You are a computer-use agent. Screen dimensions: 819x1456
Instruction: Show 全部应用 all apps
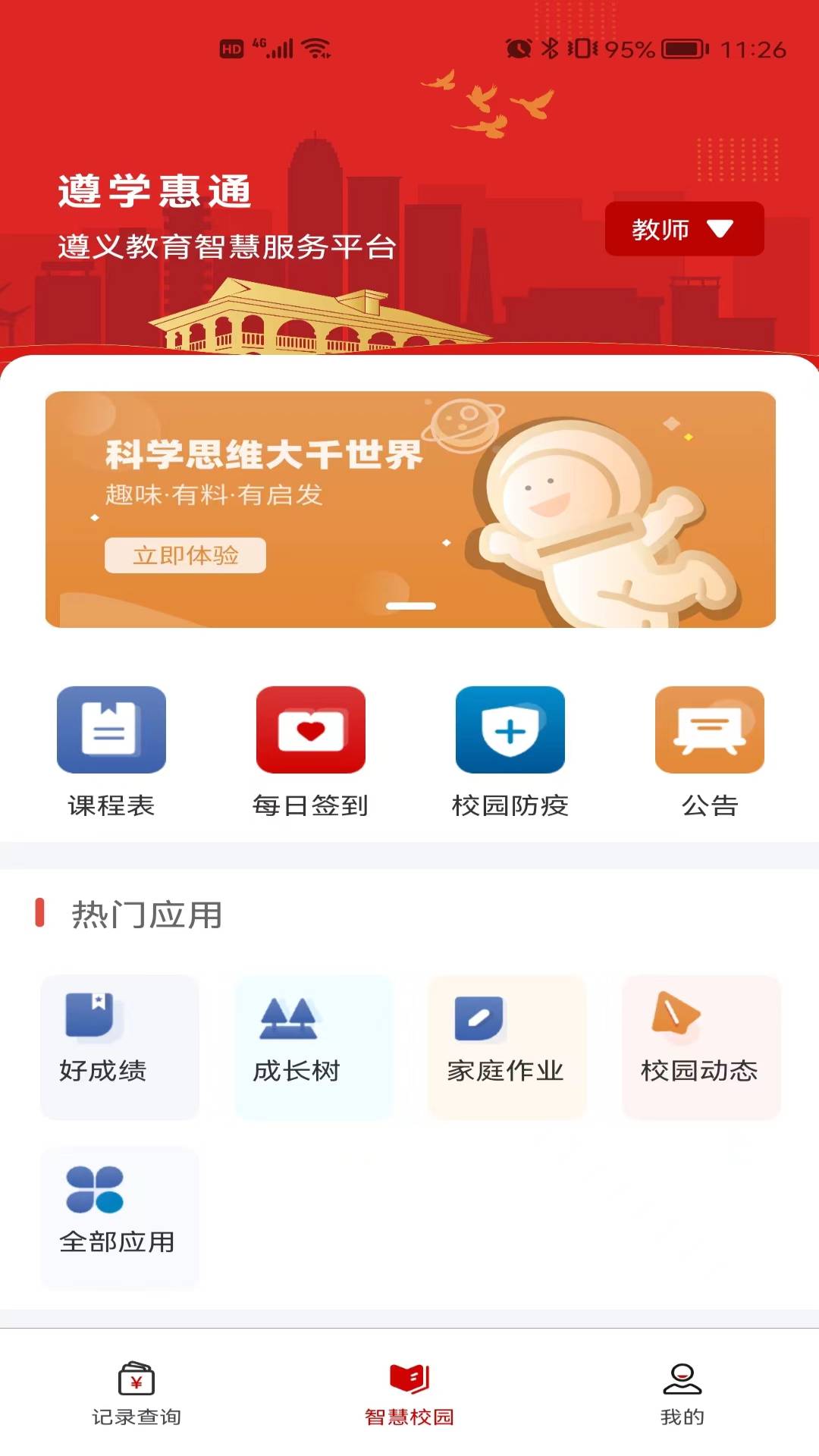click(120, 1218)
